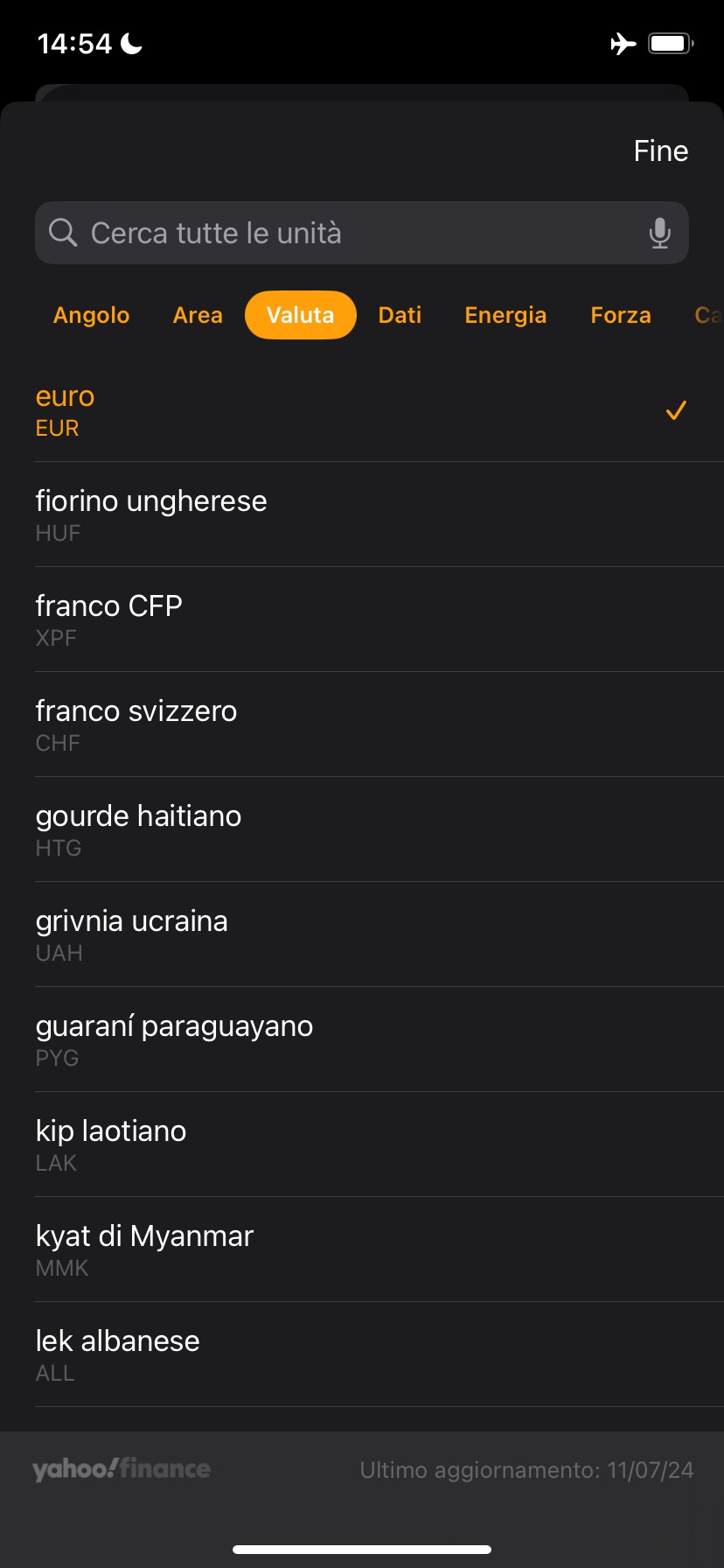Switch to the Dati category
The height and width of the screenshot is (1568, 724).
point(400,315)
